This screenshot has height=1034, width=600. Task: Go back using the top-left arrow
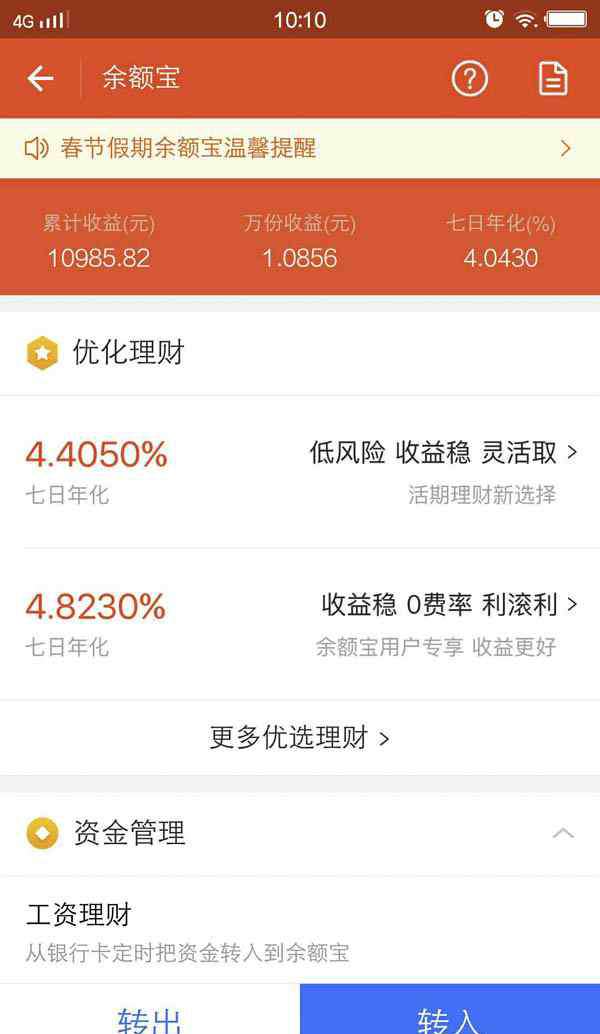40,78
